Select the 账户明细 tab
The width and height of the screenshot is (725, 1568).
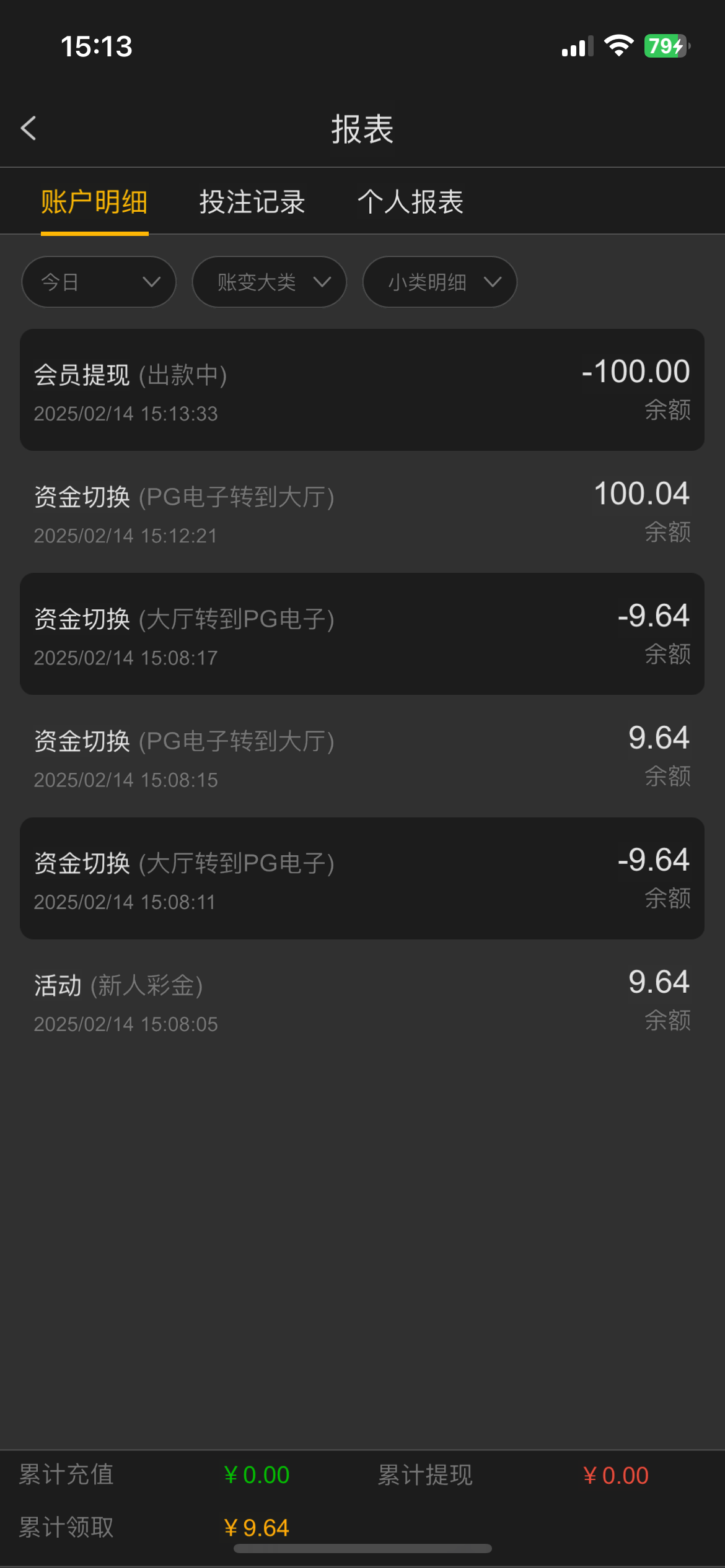[94, 202]
